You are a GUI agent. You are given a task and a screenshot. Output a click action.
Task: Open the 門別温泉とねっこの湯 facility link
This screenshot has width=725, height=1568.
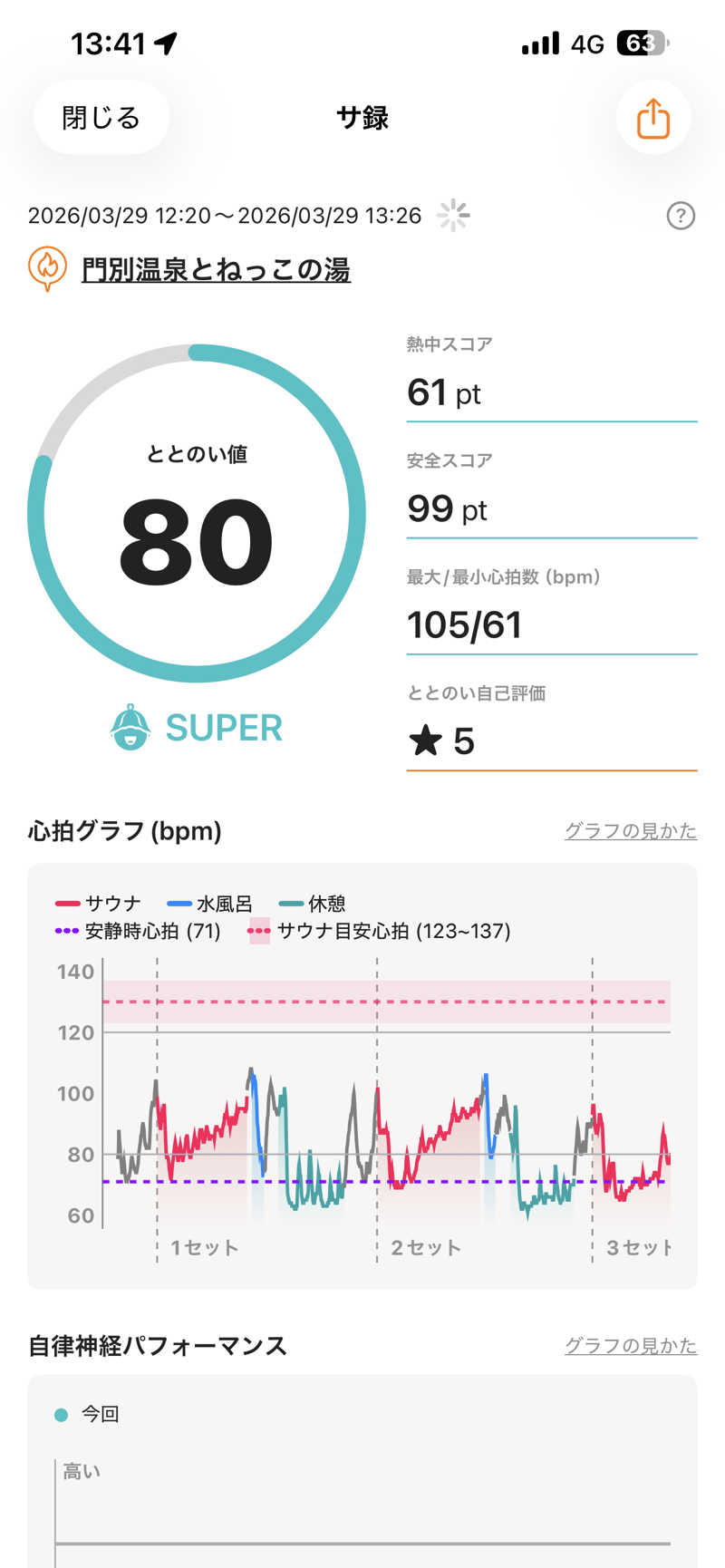pyautogui.click(x=216, y=269)
